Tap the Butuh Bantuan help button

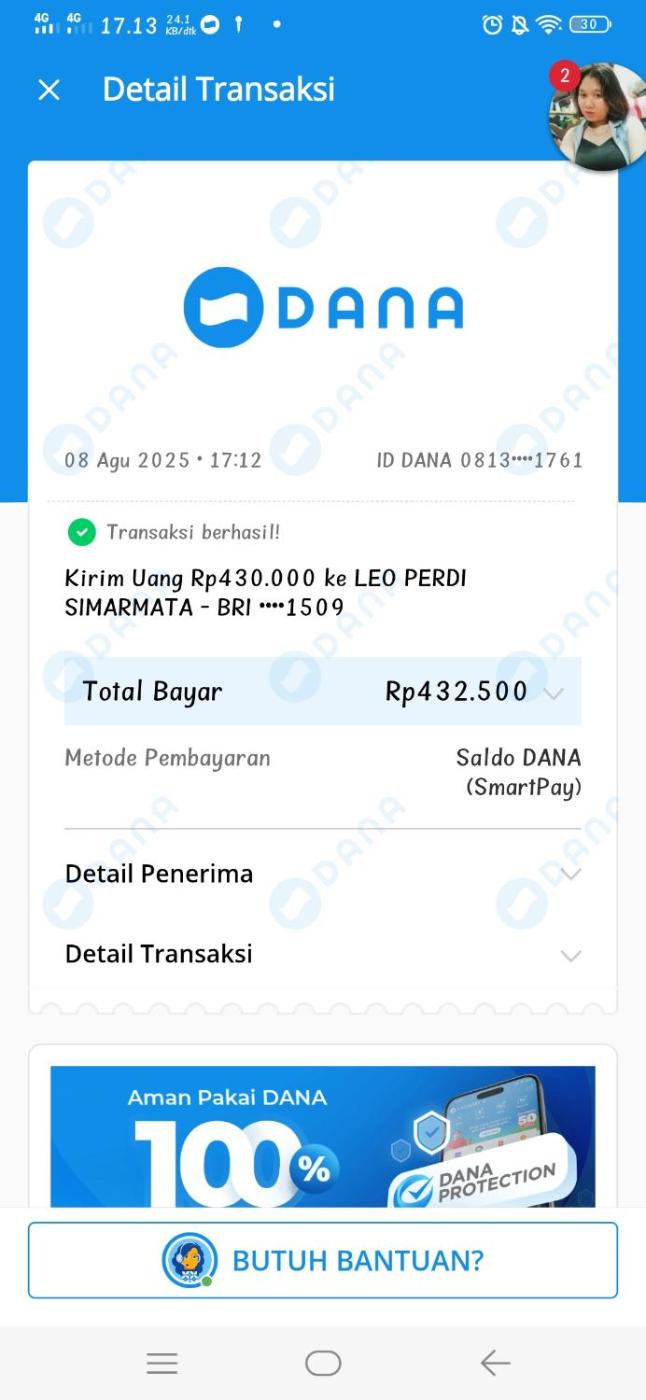pos(322,1260)
